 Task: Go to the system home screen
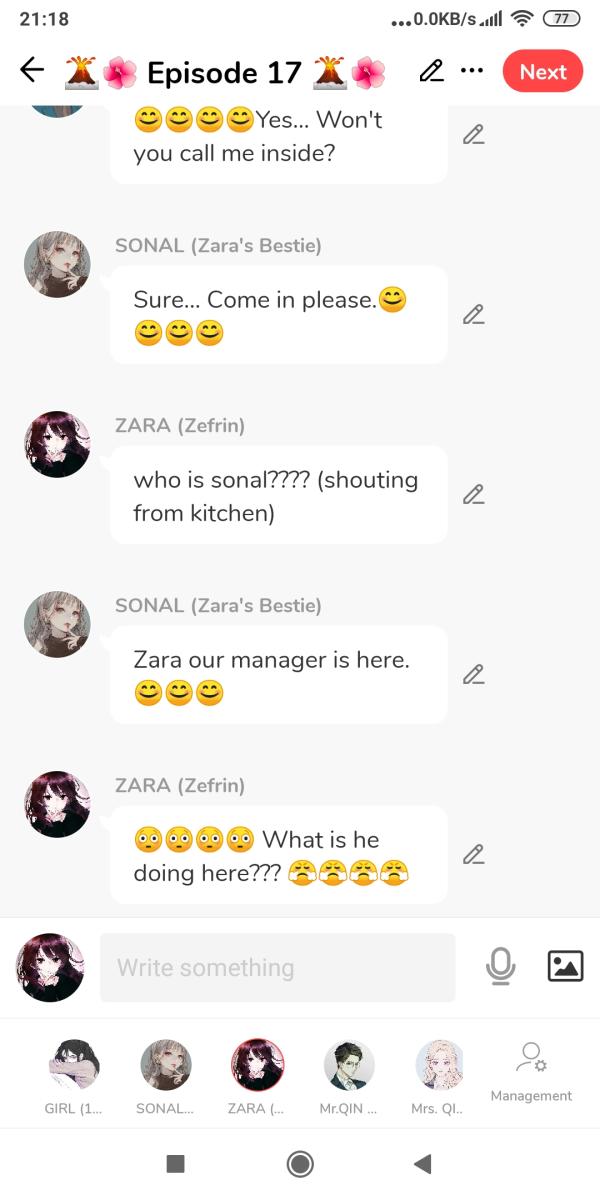[299, 1163]
